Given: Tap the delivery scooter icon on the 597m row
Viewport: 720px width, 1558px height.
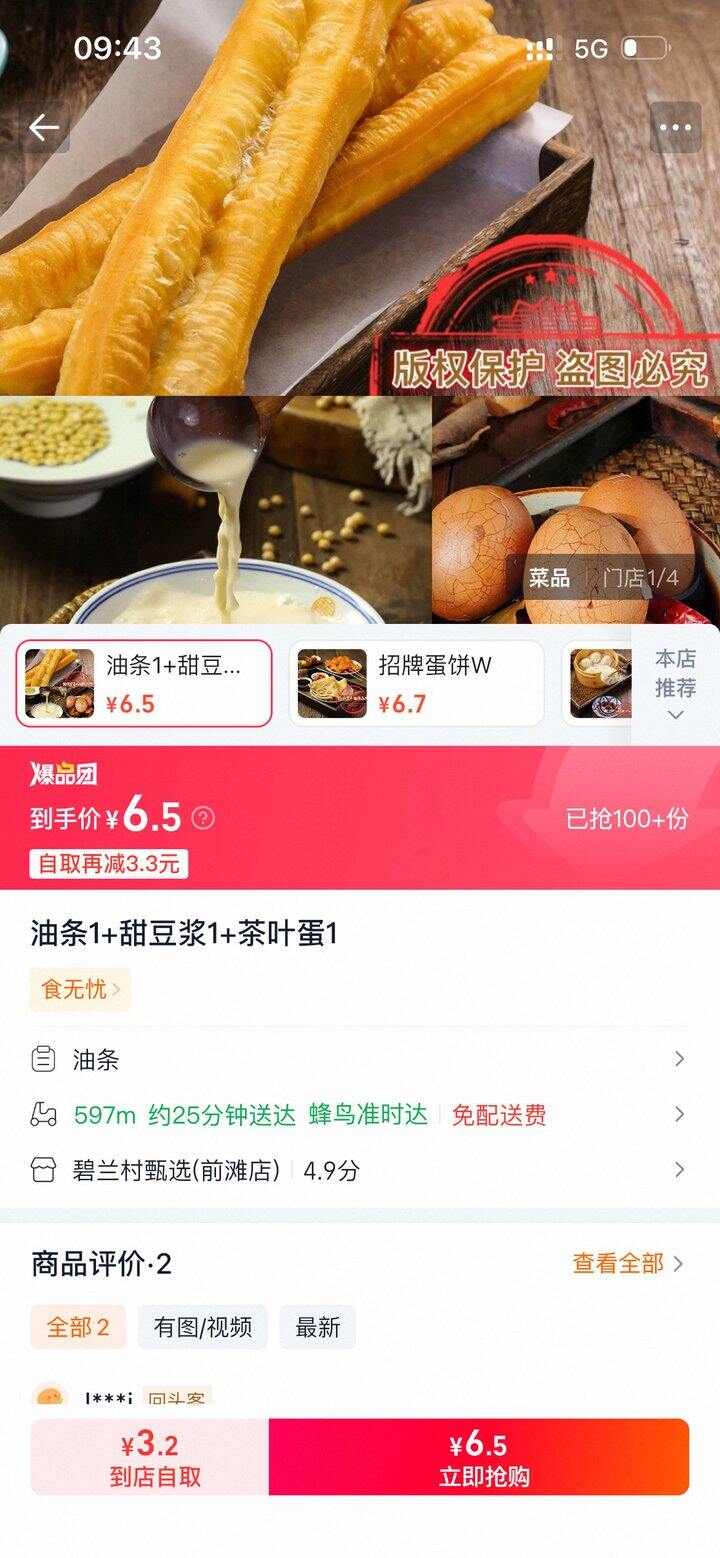Looking at the screenshot, I should 42,1115.
